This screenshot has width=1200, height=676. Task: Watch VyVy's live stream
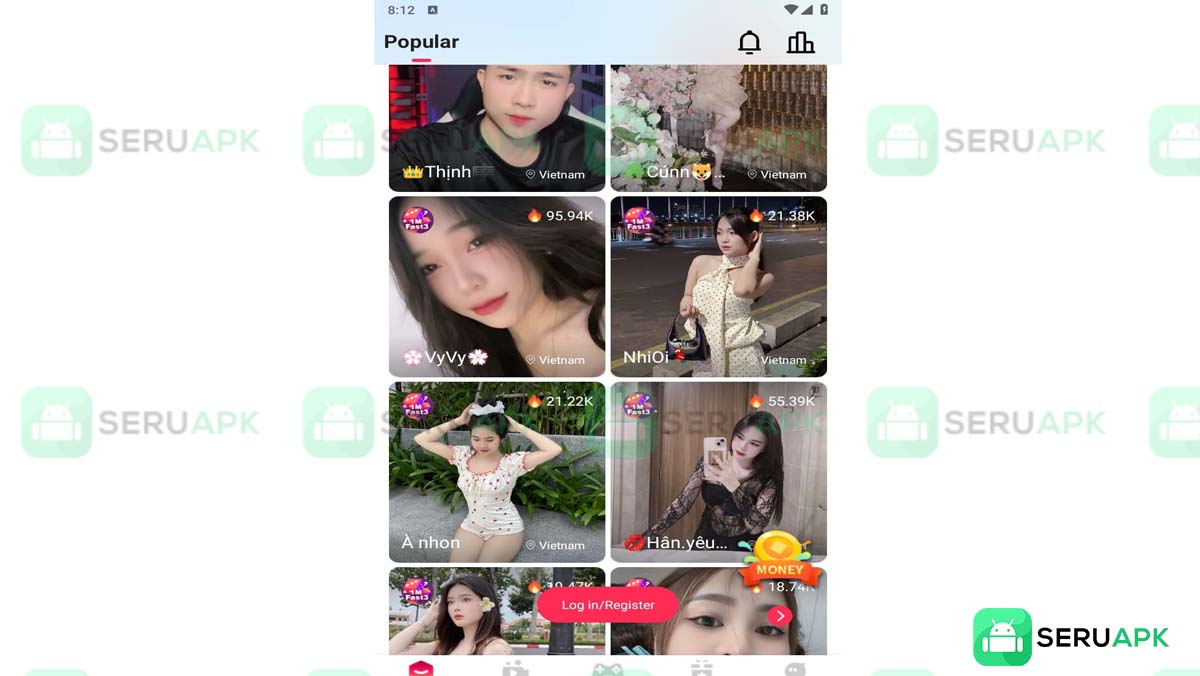point(497,285)
